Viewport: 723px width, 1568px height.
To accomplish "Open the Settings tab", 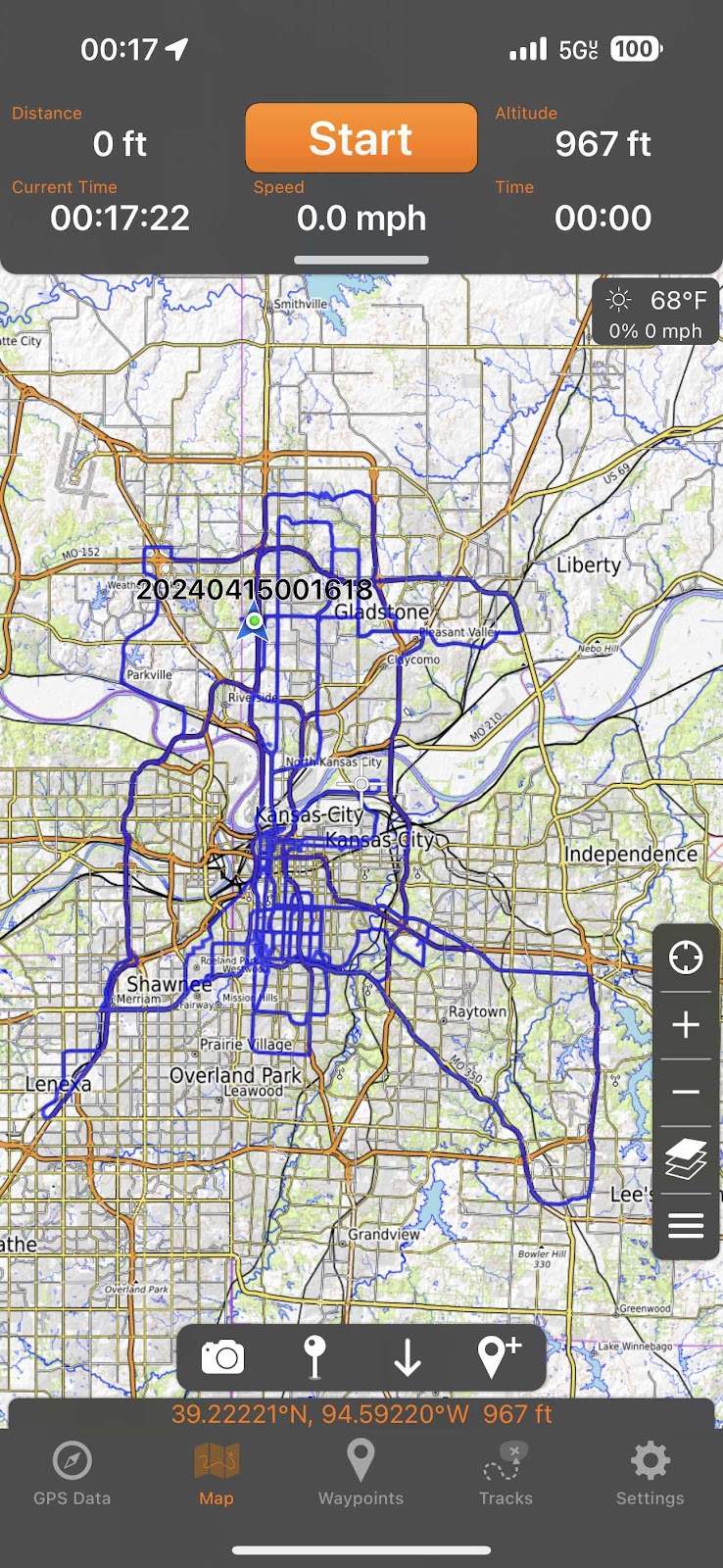I will [x=650, y=1473].
